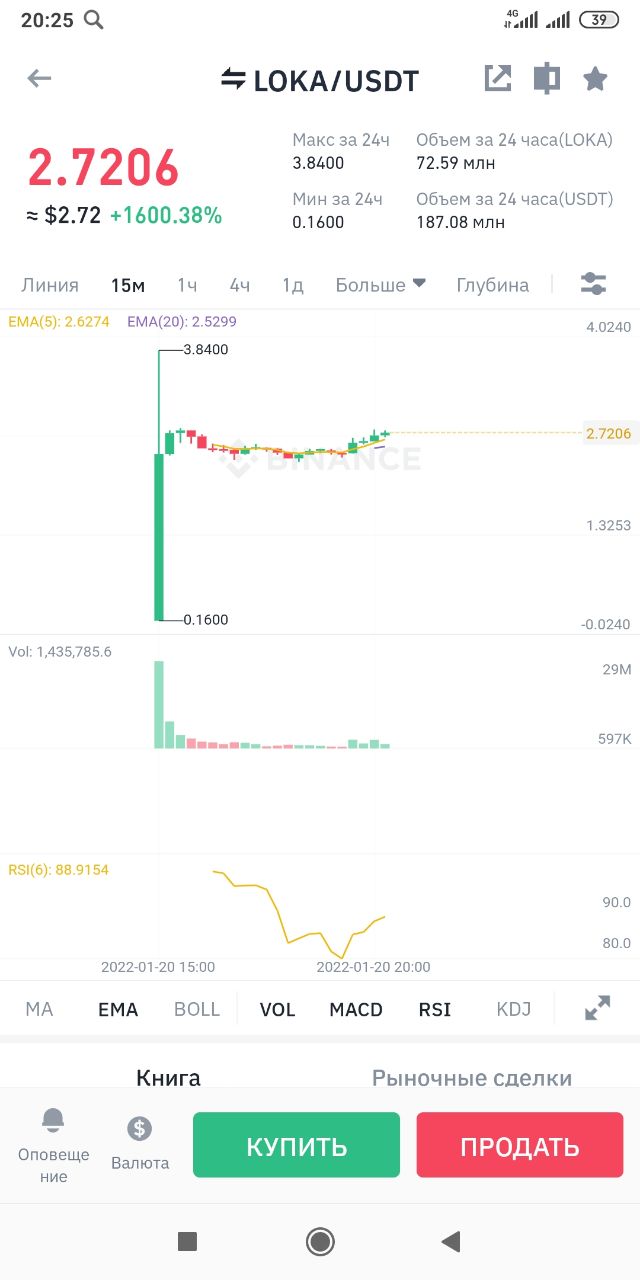Toggle the BOLL indicator
The height and width of the screenshot is (1280, 640).
tap(197, 1009)
